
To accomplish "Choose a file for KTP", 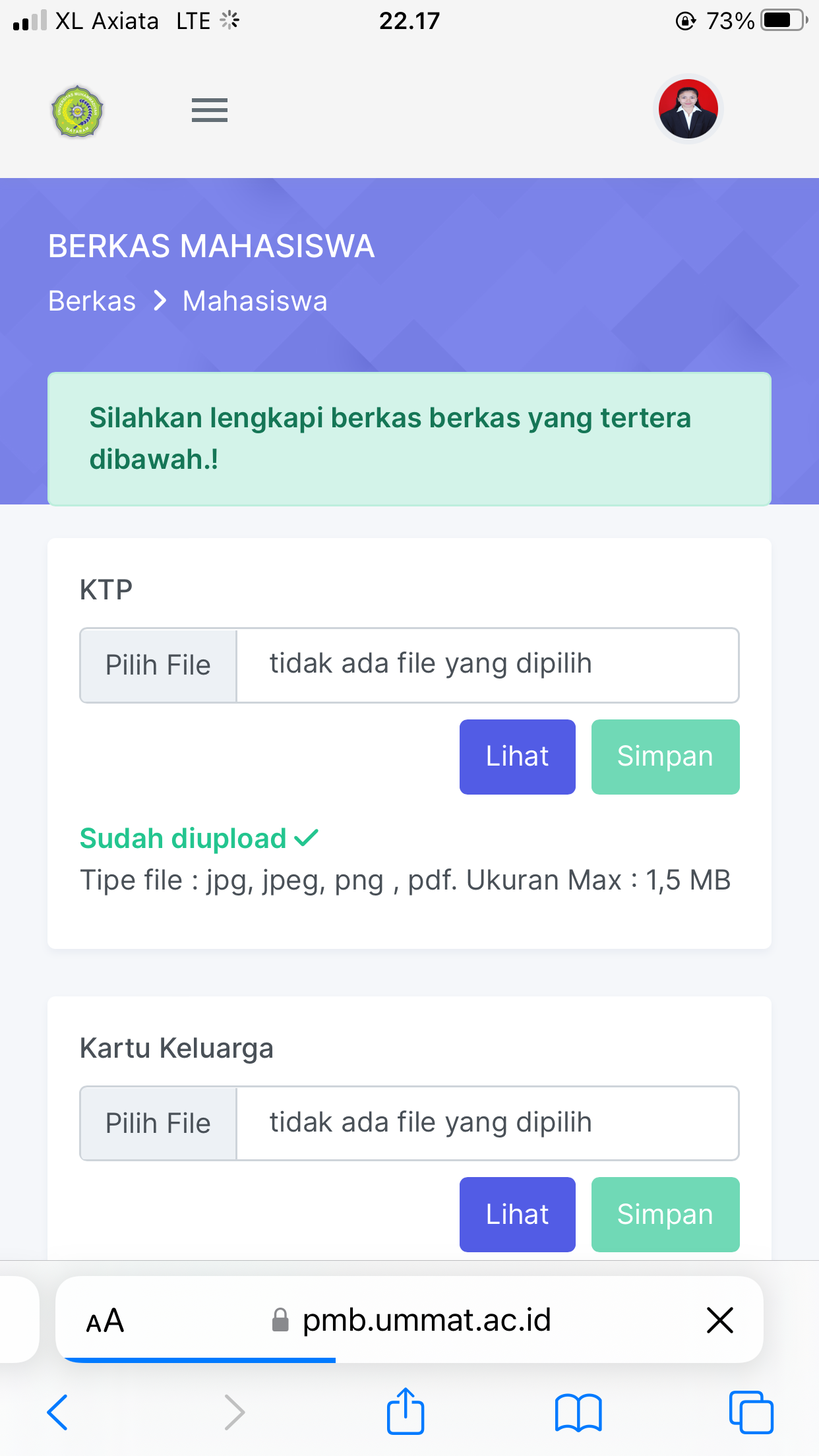I will coord(158,665).
